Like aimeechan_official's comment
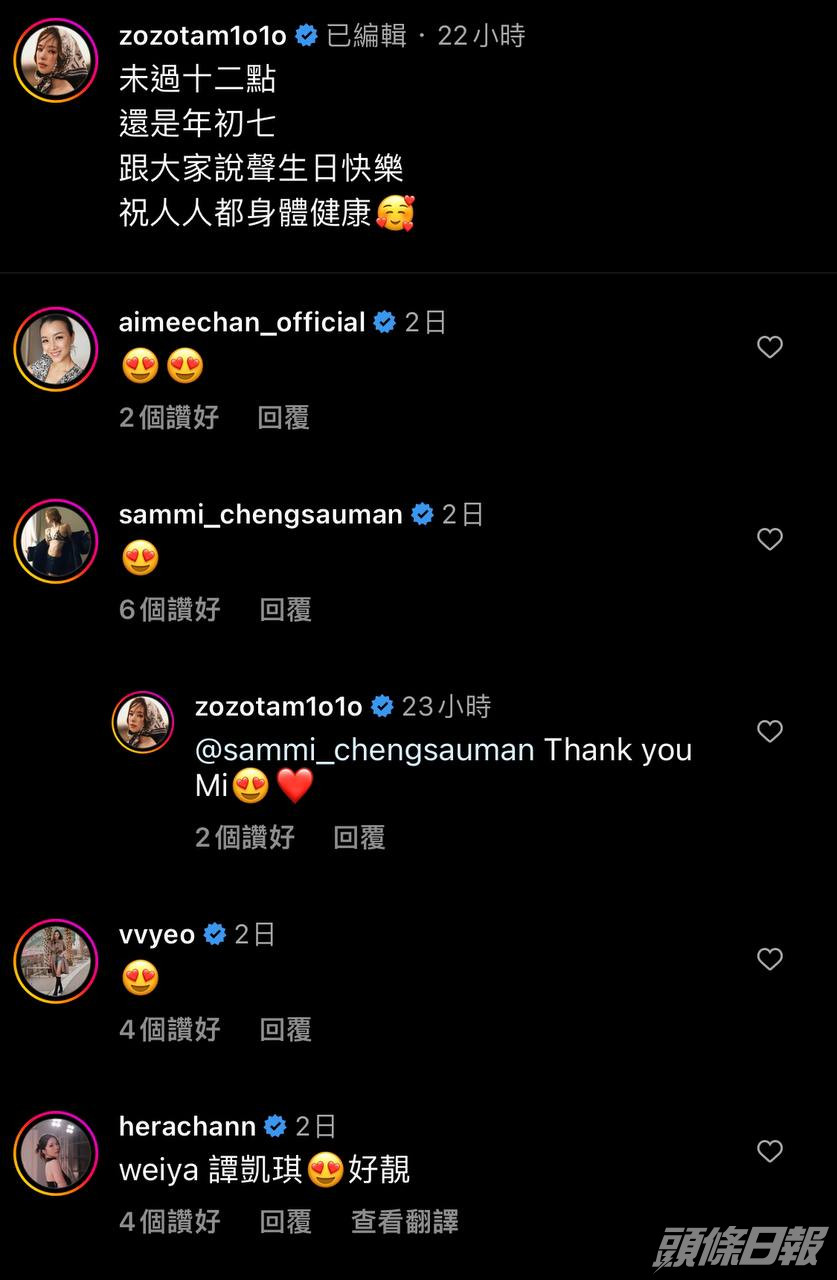The image size is (837, 1280). pos(769,347)
